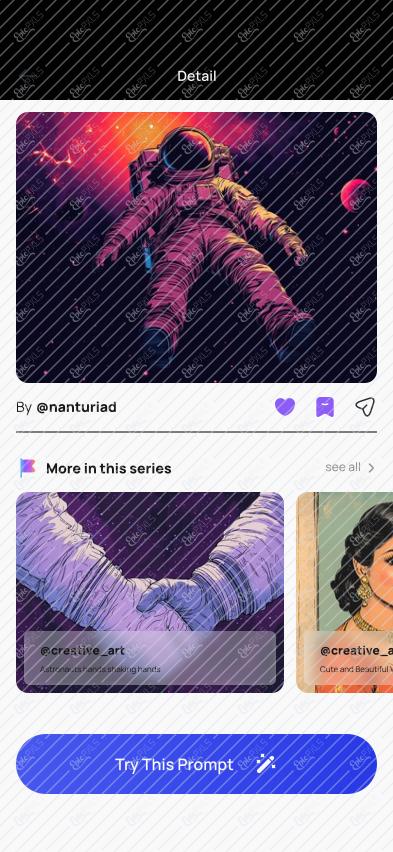The width and height of the screenshot is (393, 852).
Task: Bookmark this artwork
Action: [x=325, y=406]
